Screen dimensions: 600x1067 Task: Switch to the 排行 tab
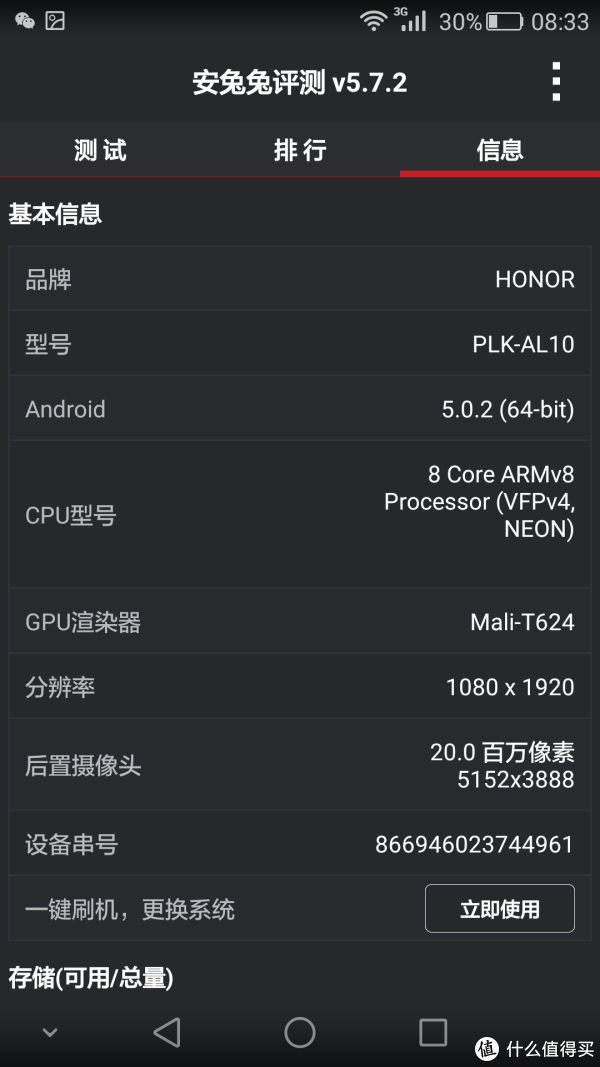300,150
